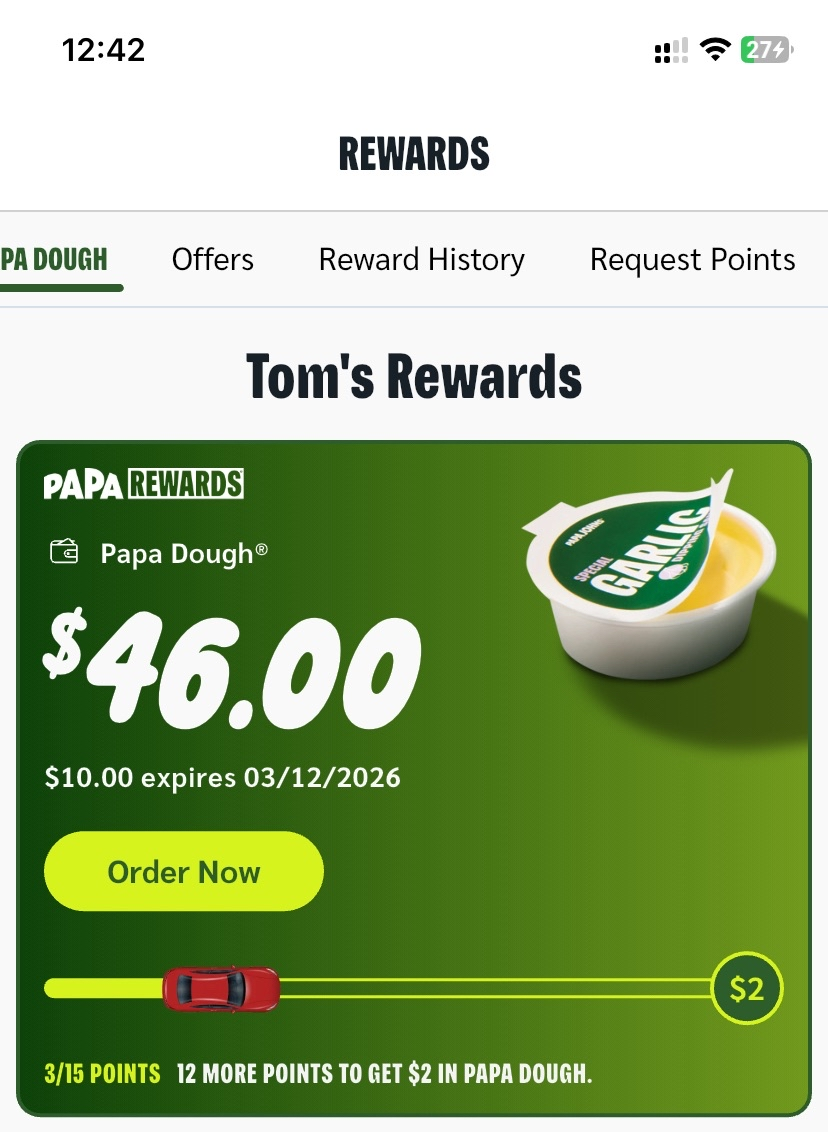Open the Offers tab
Viewport: 828px width, 1132px height.
click(x=212, y=260)
